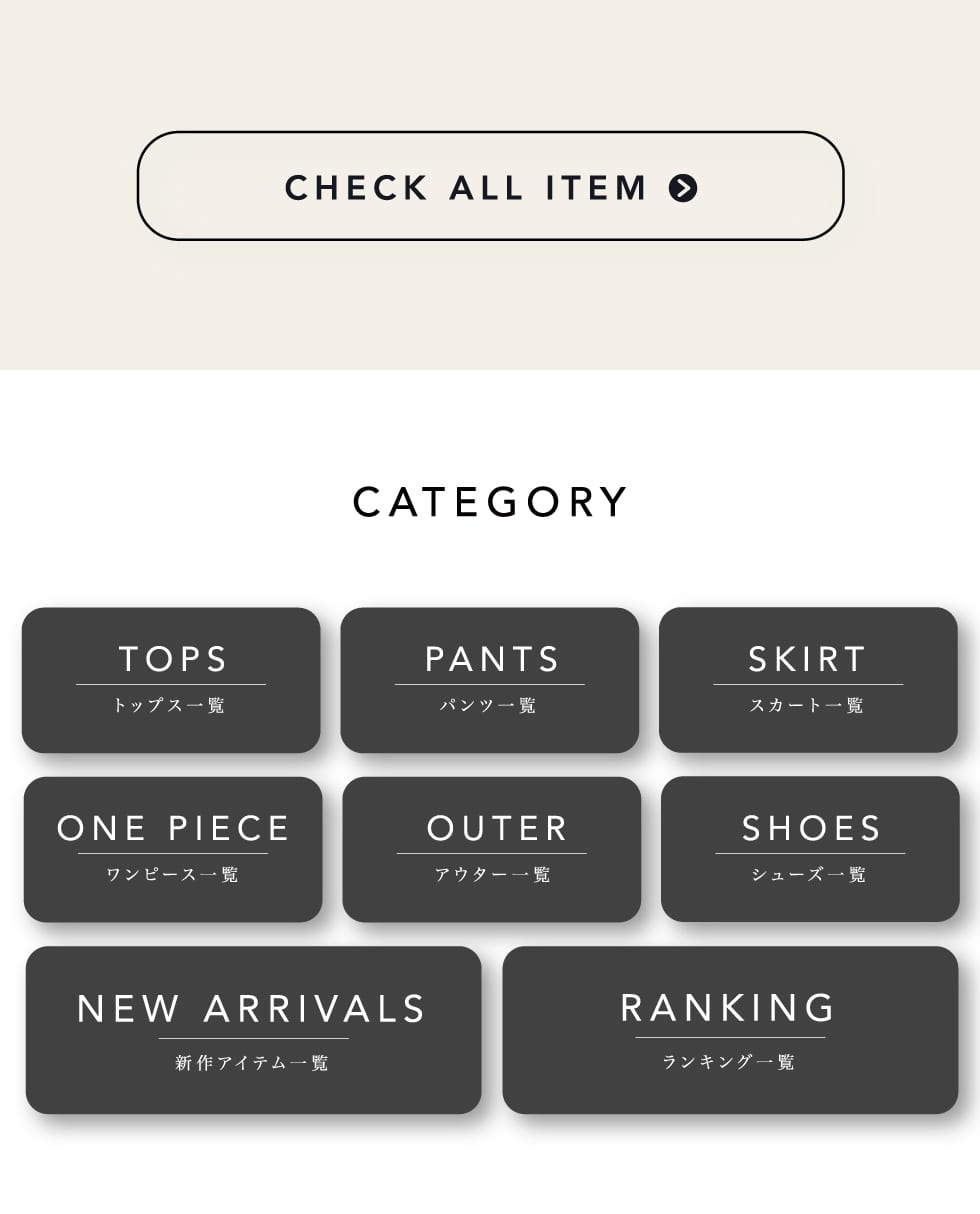The image size is (980, 1214).
Task: Tap the CHECK ALL ITEM button
Action: tap(490, 186)
